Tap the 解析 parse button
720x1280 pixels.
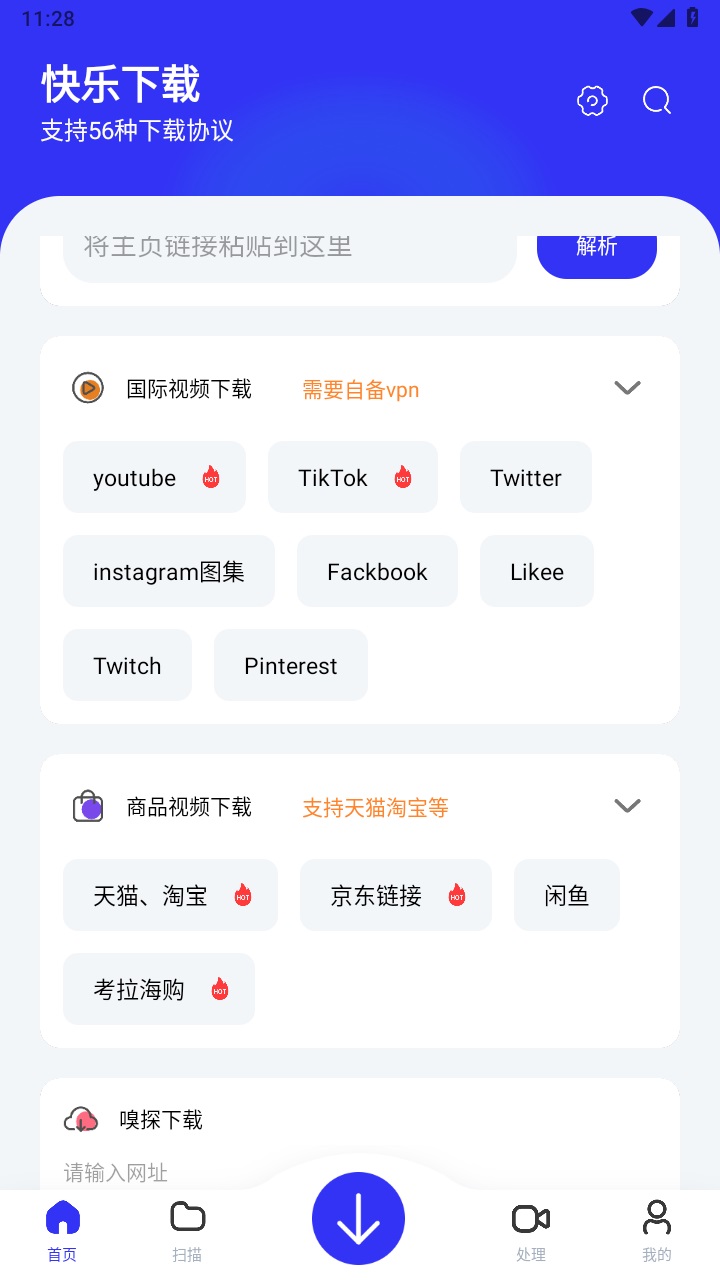tap(597, 248)
